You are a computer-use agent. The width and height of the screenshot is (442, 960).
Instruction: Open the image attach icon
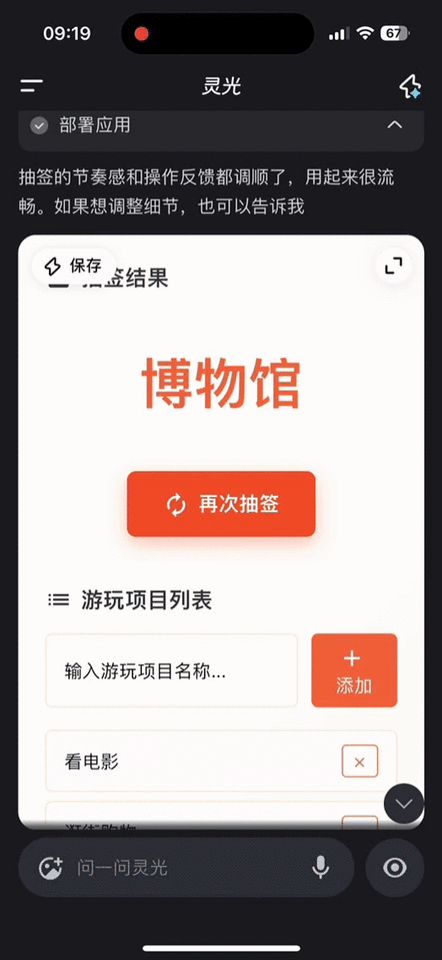tap(50, 868)
